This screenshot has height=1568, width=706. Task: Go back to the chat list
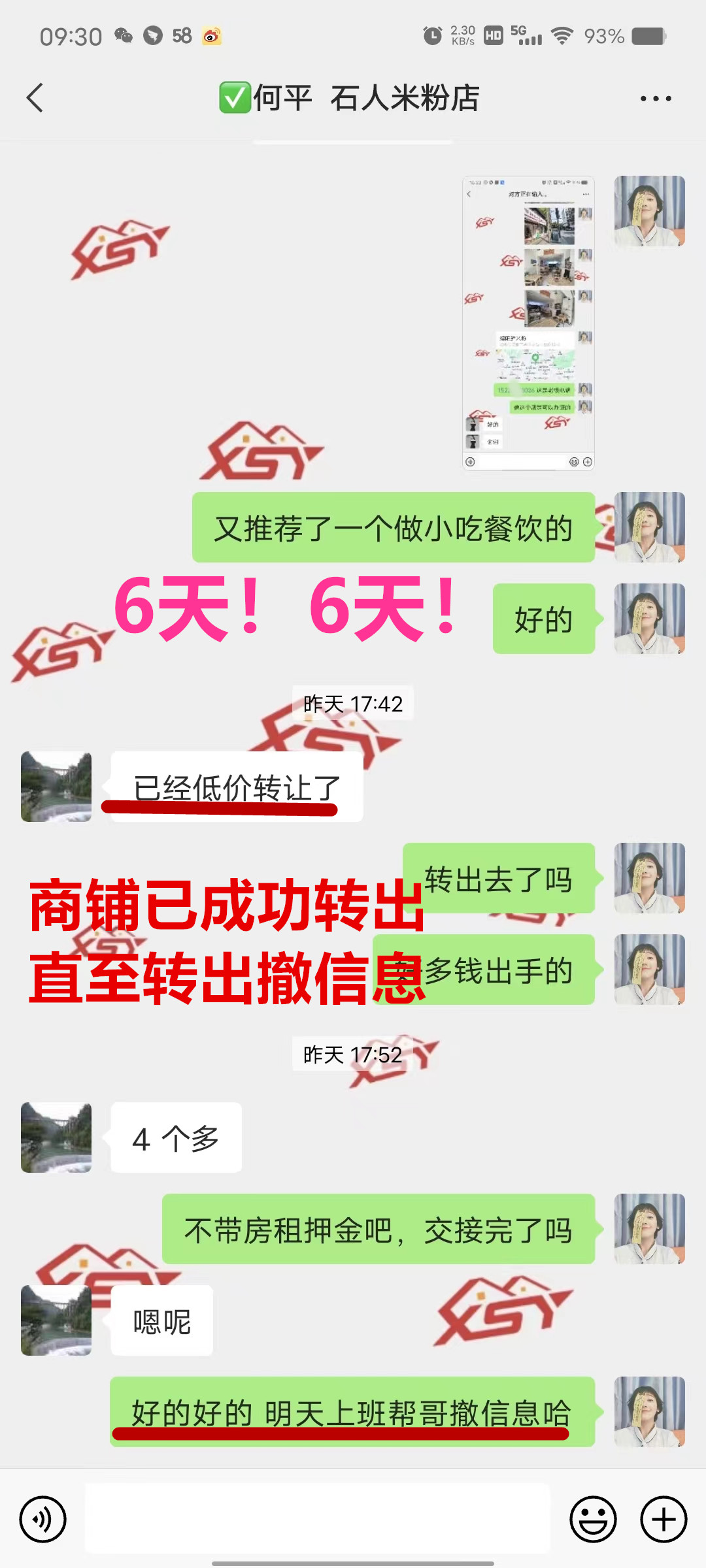point(35,98)
